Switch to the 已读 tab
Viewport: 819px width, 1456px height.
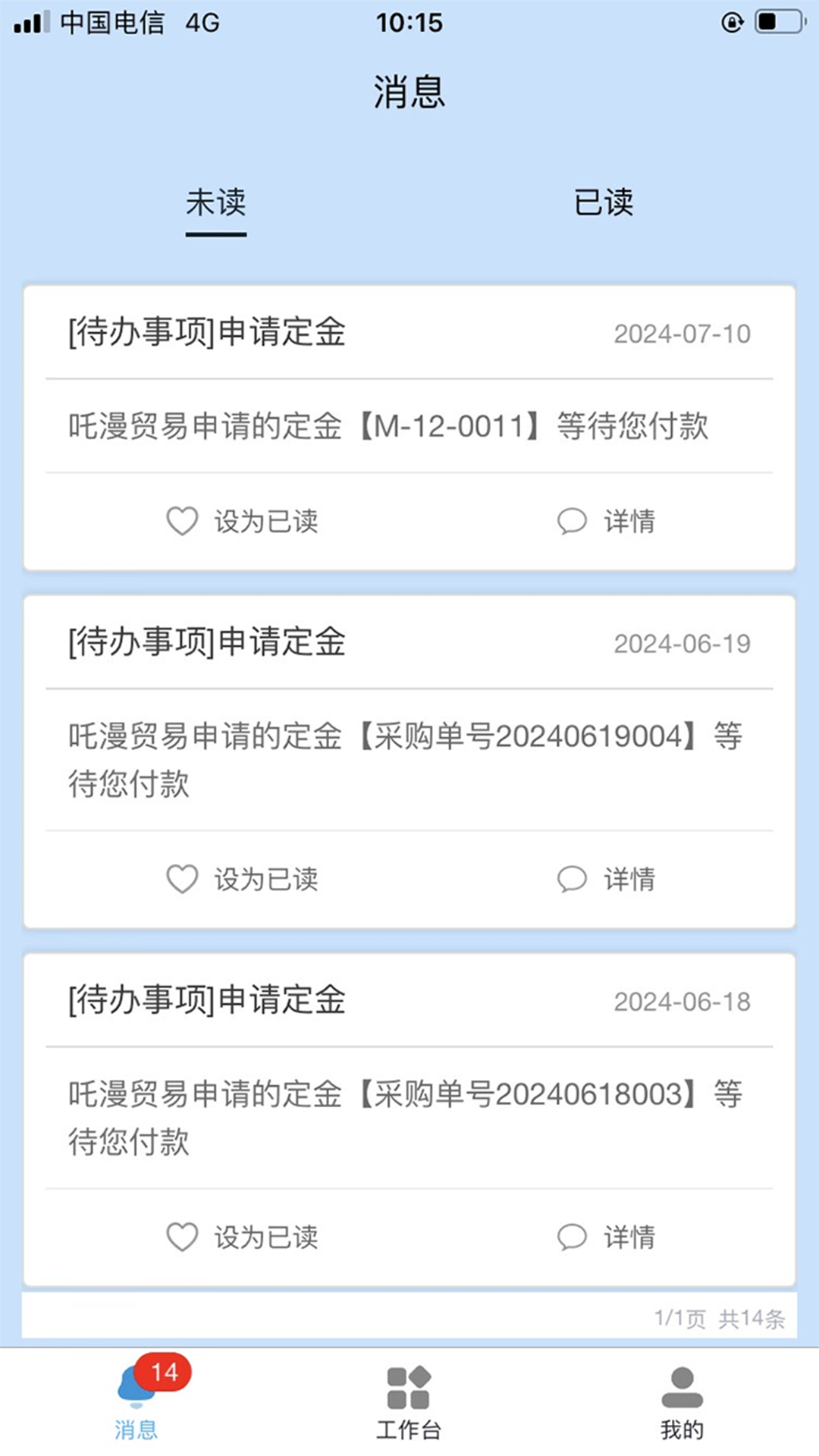tap(603, 202)
